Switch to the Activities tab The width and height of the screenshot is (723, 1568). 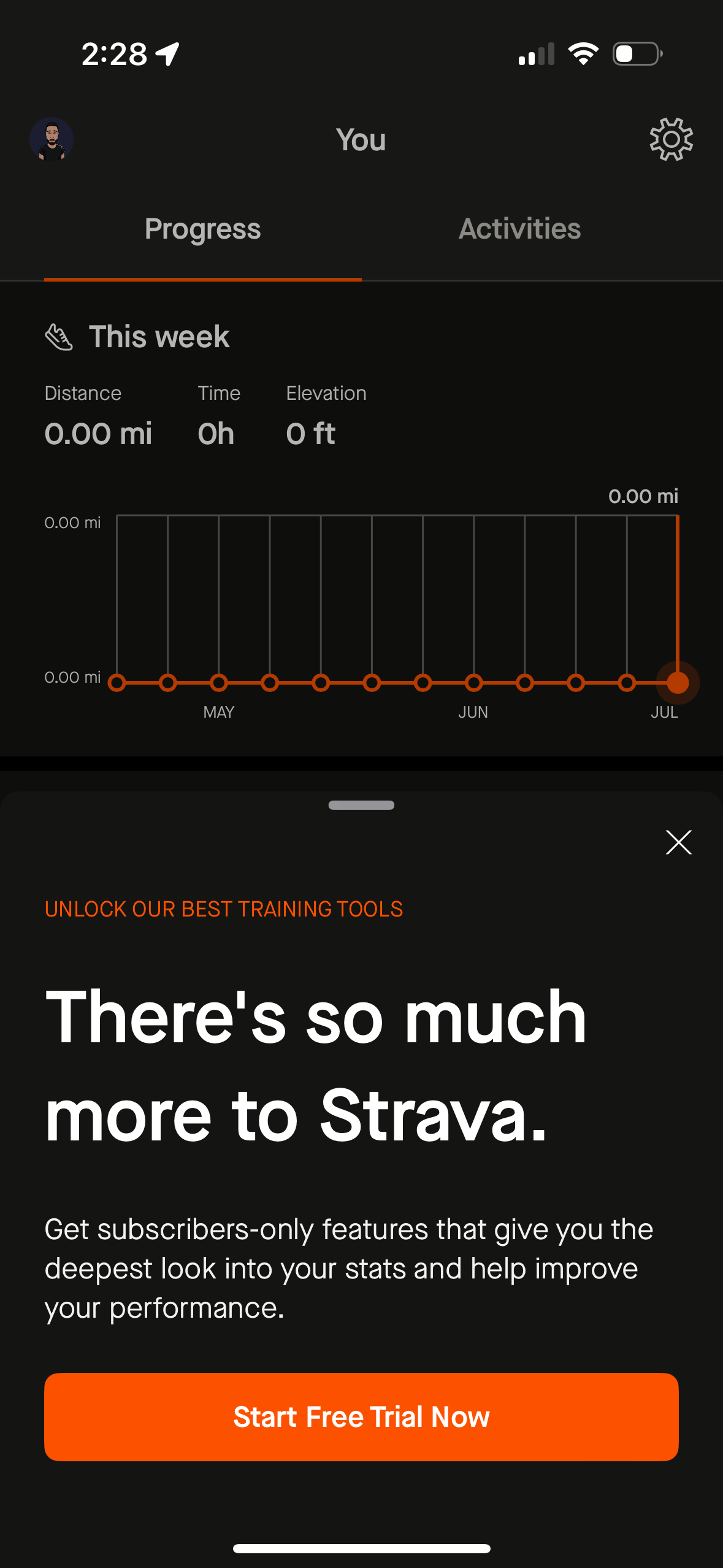pos(519,228)
